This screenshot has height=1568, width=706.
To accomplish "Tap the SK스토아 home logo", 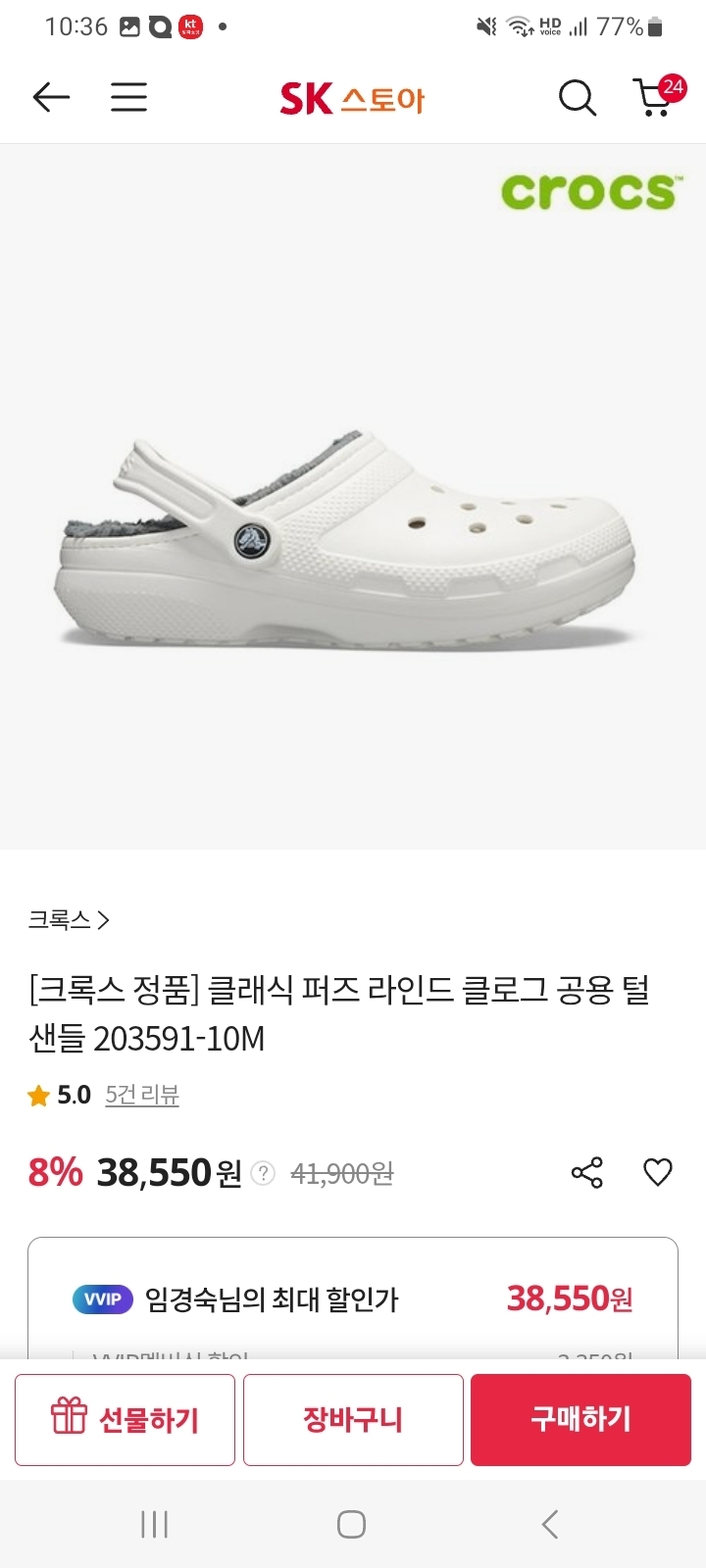I will tap(352, 98).
